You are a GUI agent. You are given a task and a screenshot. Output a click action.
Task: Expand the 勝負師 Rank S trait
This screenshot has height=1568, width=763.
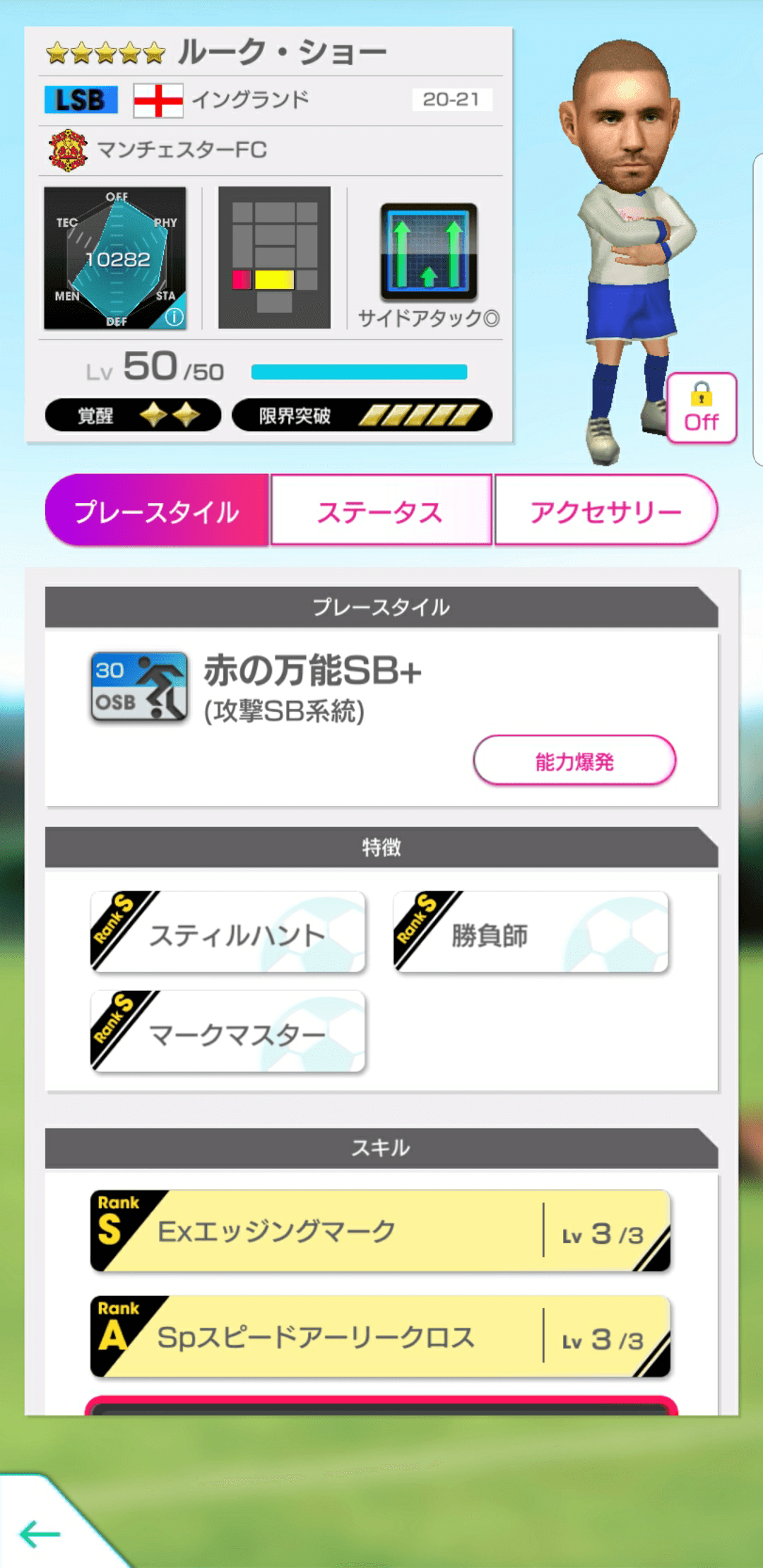(530, 932)
